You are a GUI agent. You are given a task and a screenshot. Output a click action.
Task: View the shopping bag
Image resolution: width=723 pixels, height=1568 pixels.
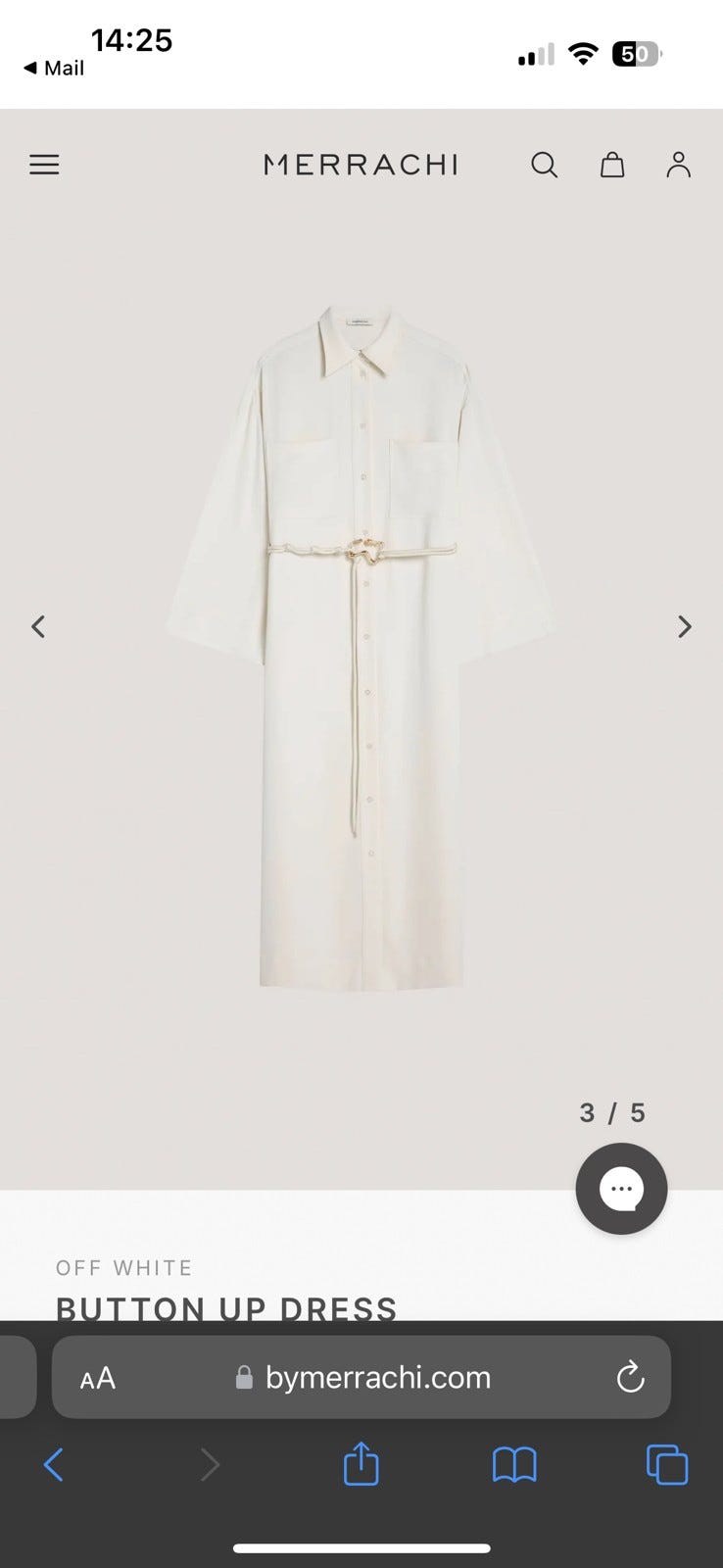click(x=612, y=165)
